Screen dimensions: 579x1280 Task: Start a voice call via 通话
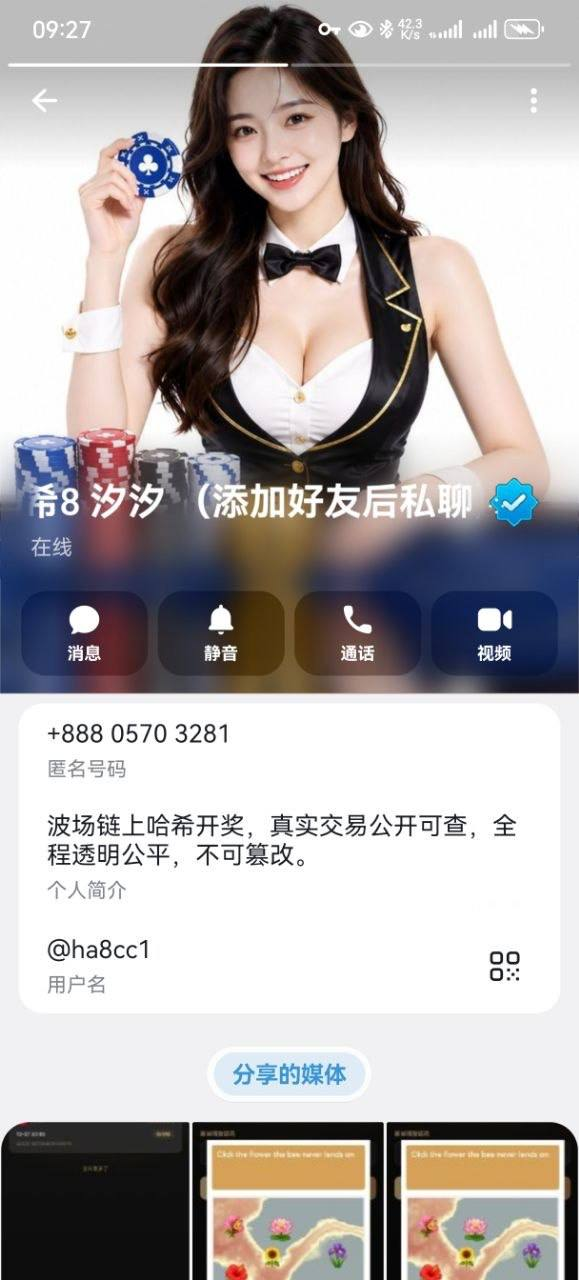(x=357, y=633)
